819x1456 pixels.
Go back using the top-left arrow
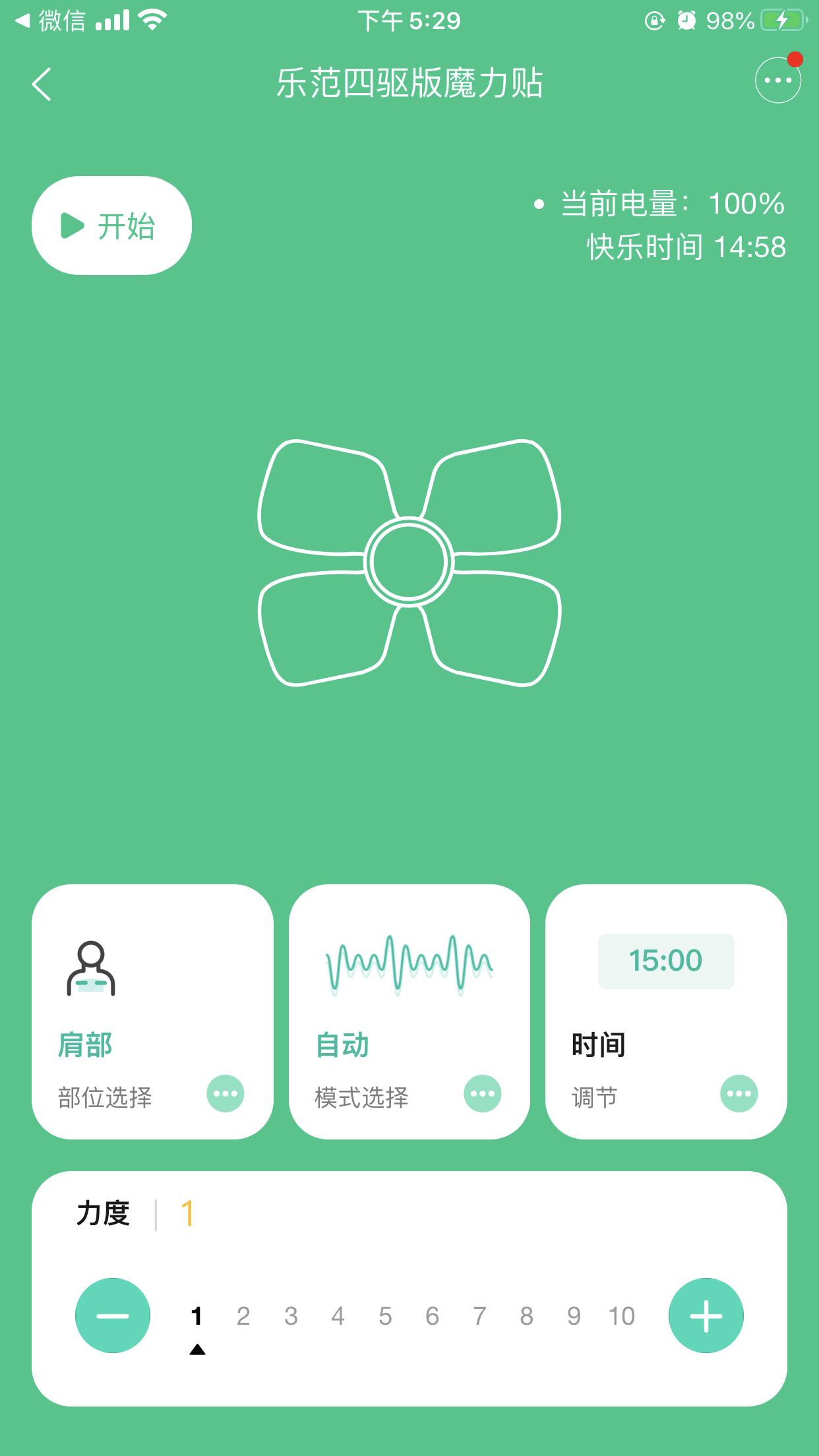tap(42, 84)
